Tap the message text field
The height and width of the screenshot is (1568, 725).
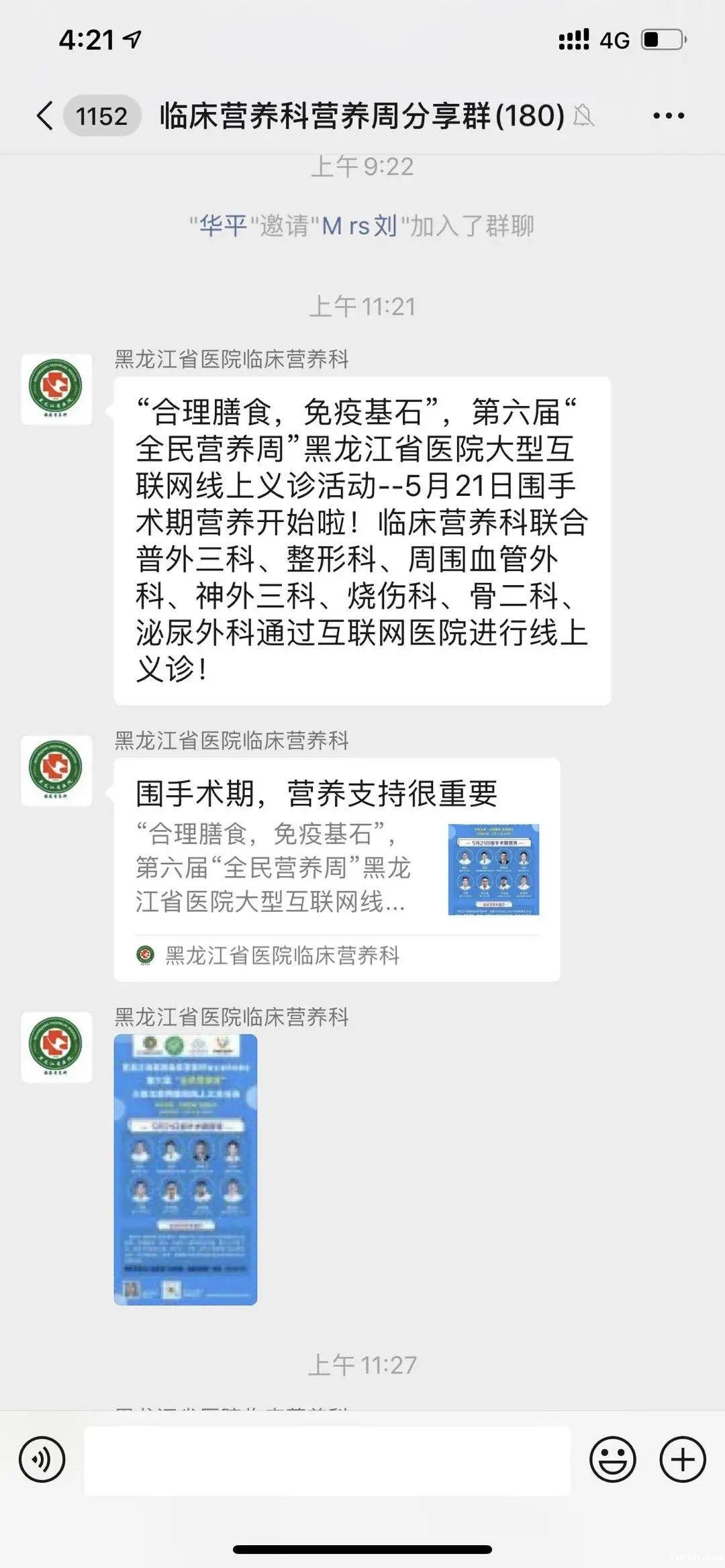pyautogui.click(x=327, y=1460)
